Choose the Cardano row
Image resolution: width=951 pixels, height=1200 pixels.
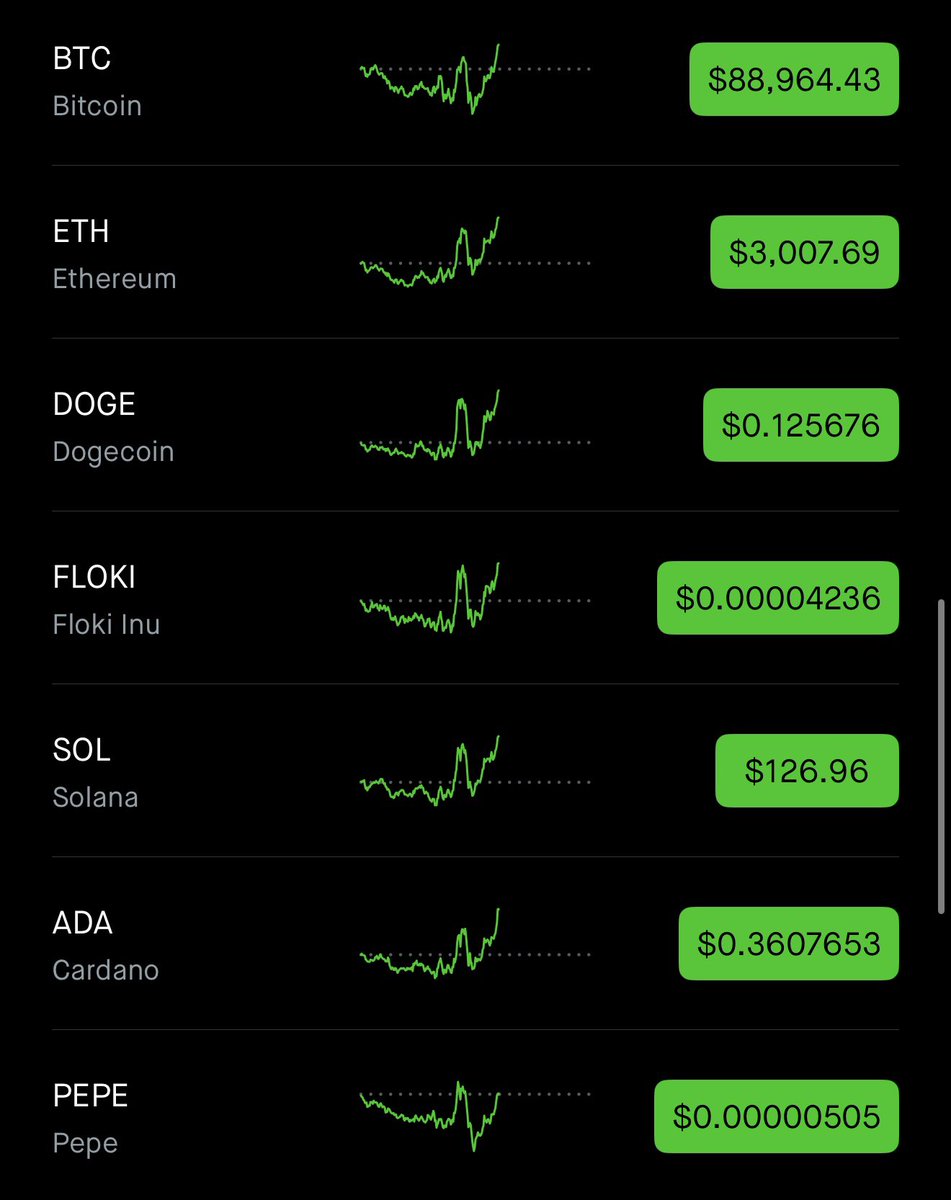[x=105, y=946]
